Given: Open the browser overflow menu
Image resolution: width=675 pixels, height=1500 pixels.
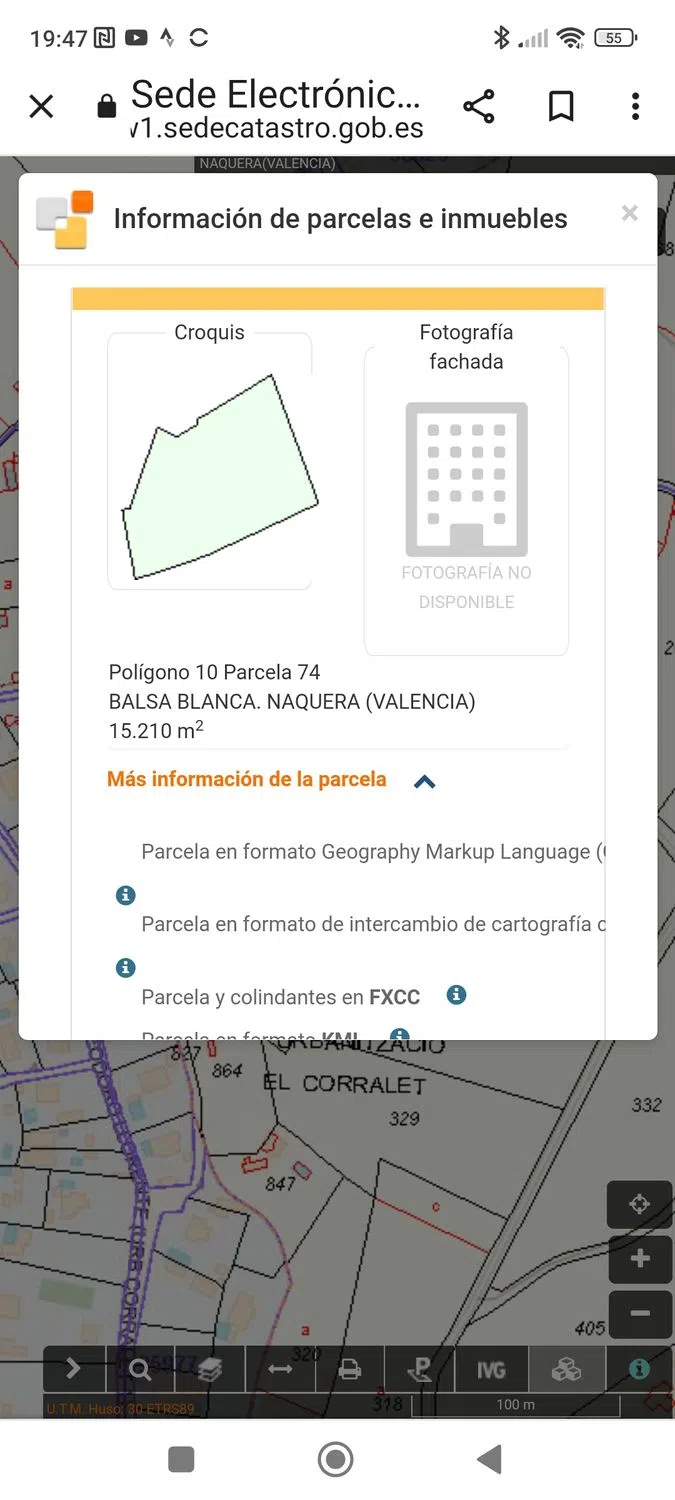Looking at the screenshot, I should (635, 106).
